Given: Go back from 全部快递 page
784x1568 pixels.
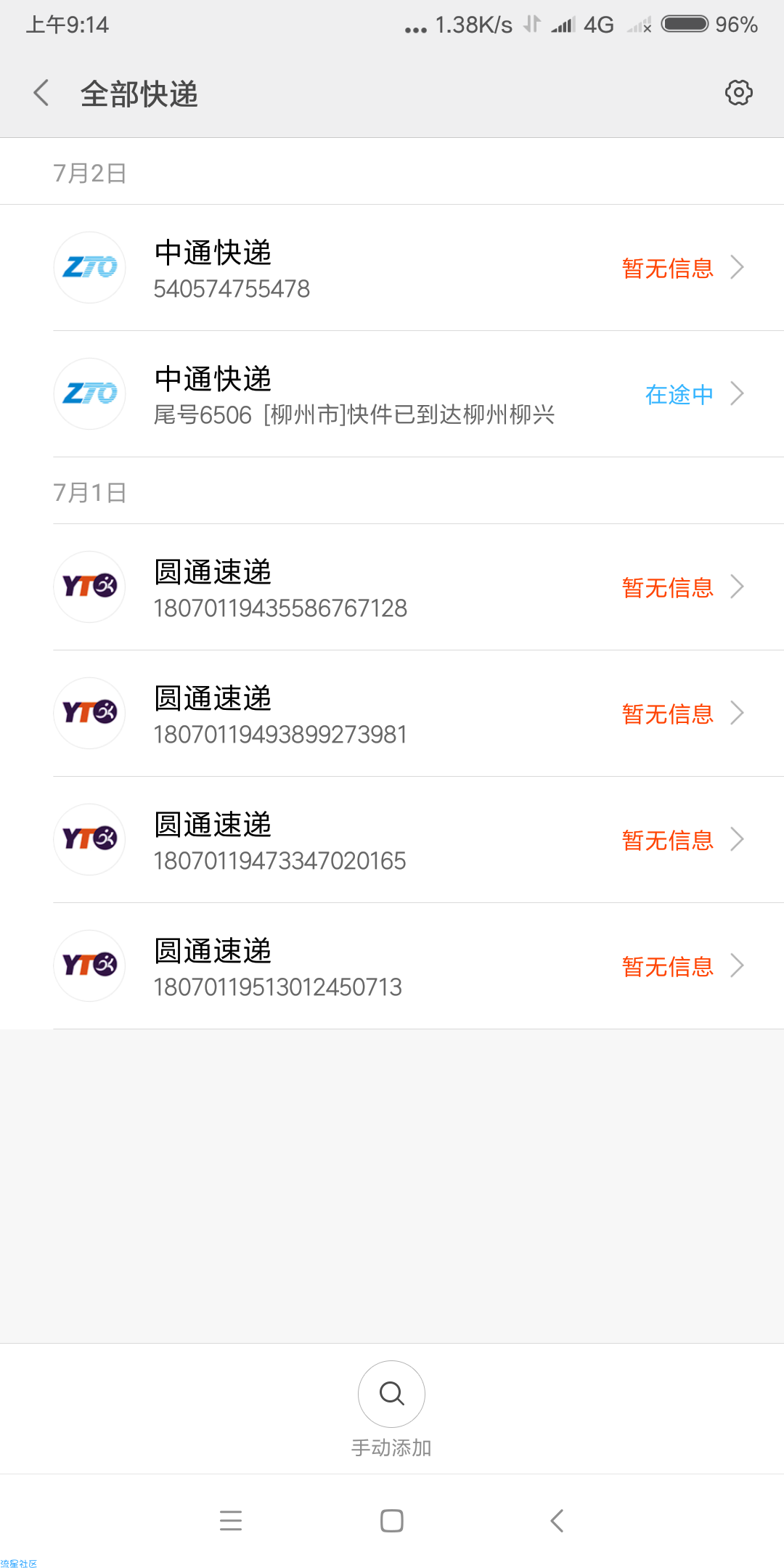Looking at the screenshot, I should [41, 93].
